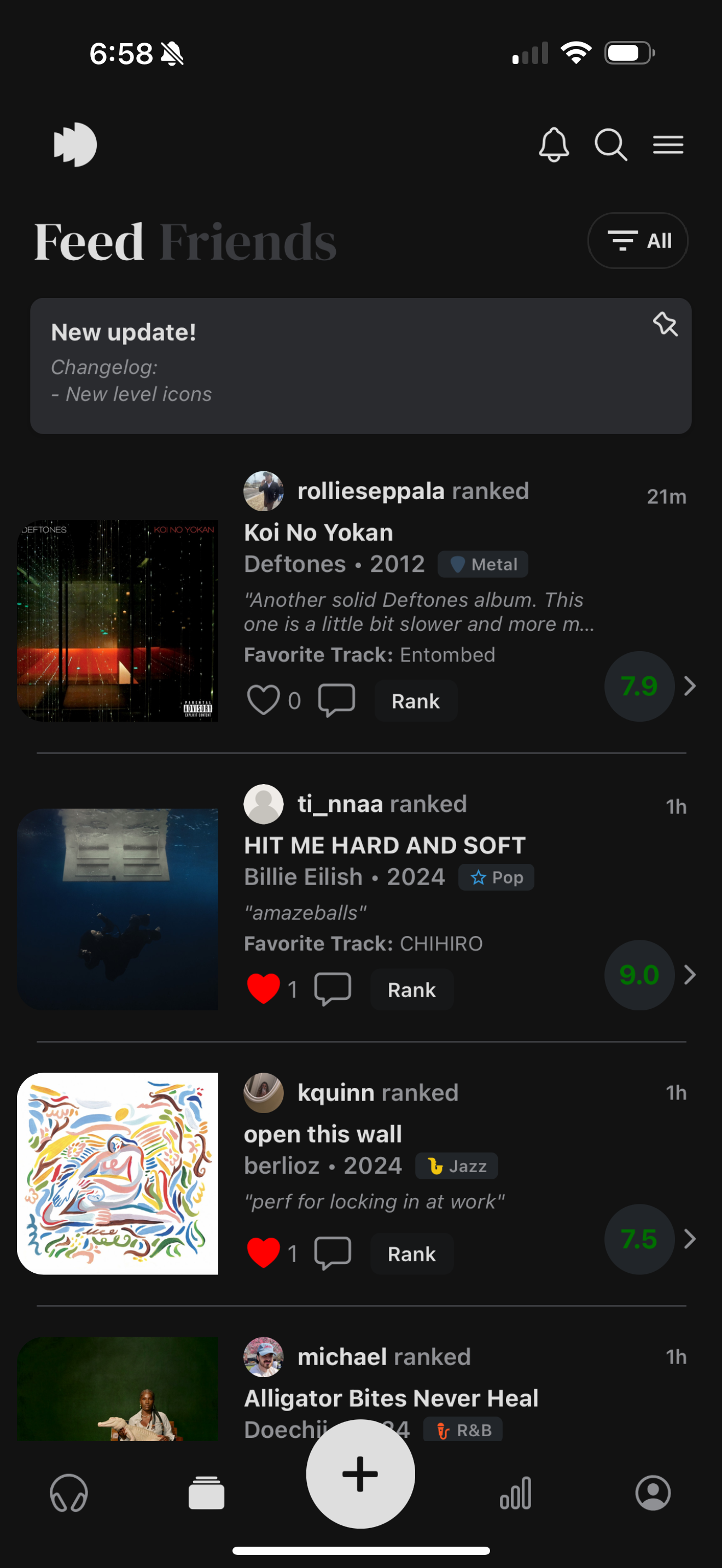Open the Koi No Yokan album cover

coord(118,621)
